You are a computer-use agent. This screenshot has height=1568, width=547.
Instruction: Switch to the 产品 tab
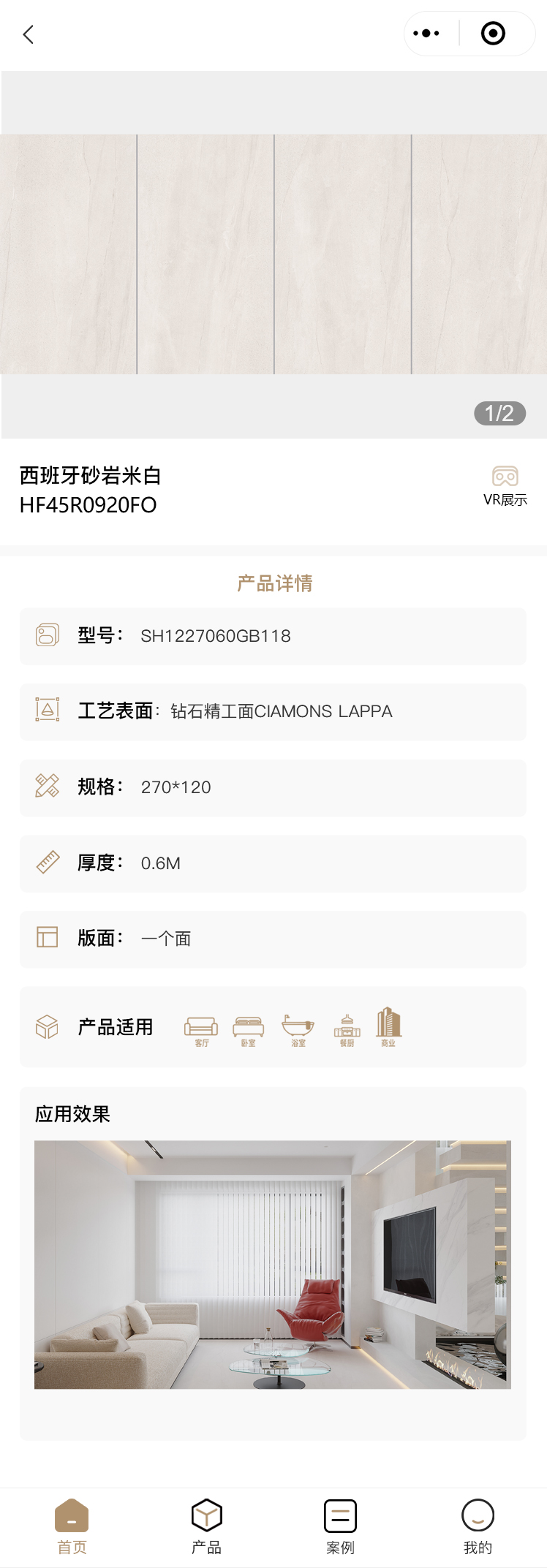206,1526
